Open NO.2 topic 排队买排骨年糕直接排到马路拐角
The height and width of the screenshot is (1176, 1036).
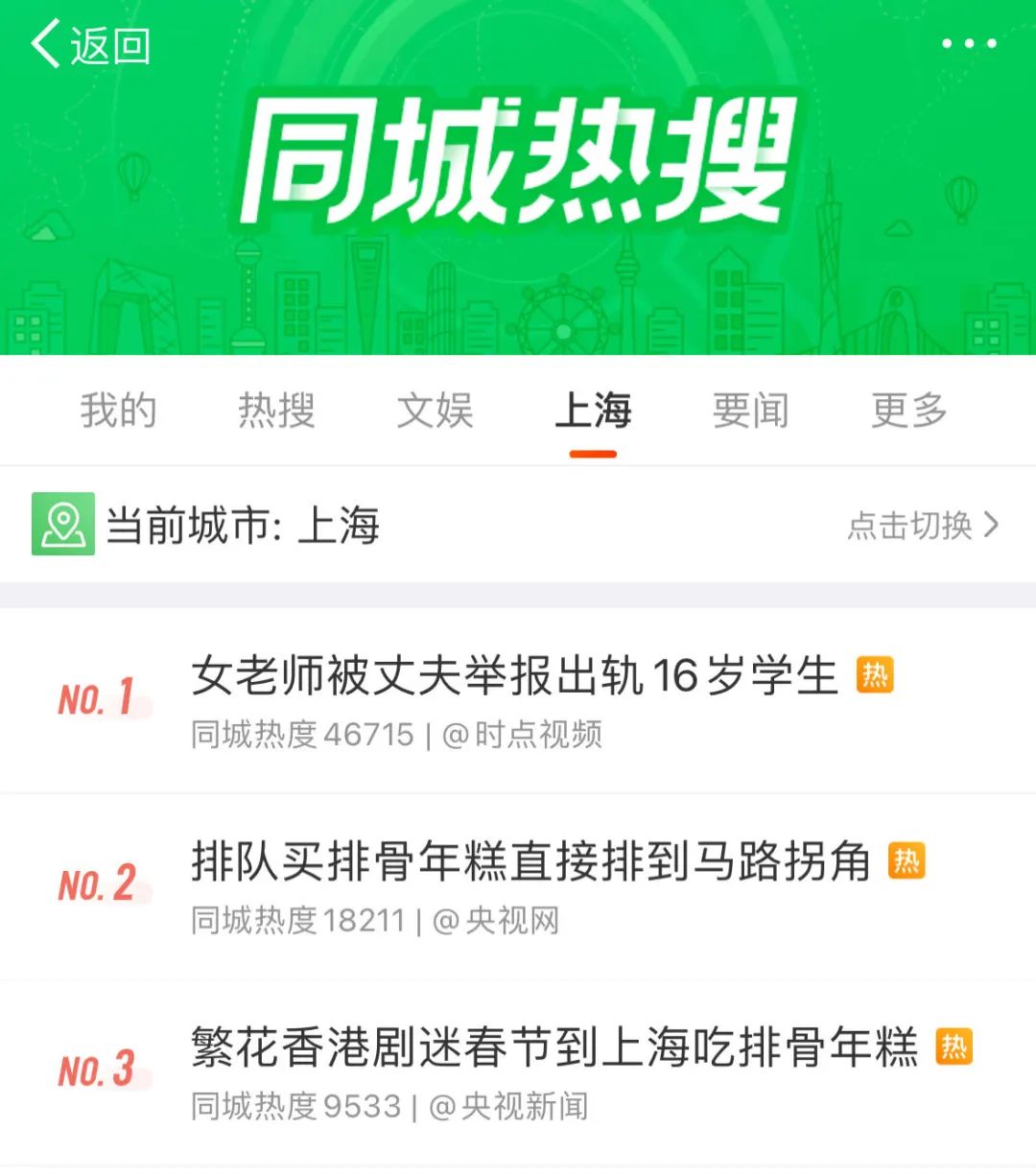pos(530,861)
